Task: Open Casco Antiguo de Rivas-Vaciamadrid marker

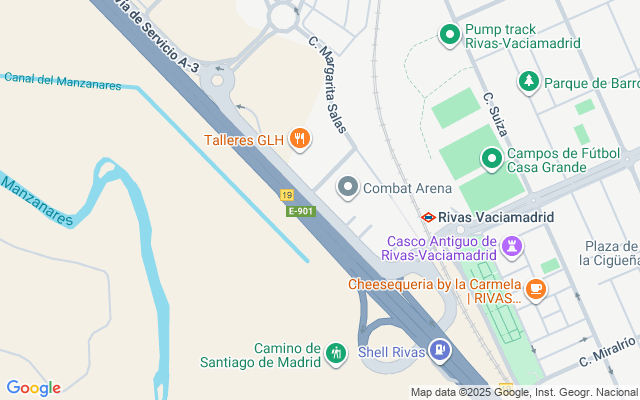Action: [513, 246]
